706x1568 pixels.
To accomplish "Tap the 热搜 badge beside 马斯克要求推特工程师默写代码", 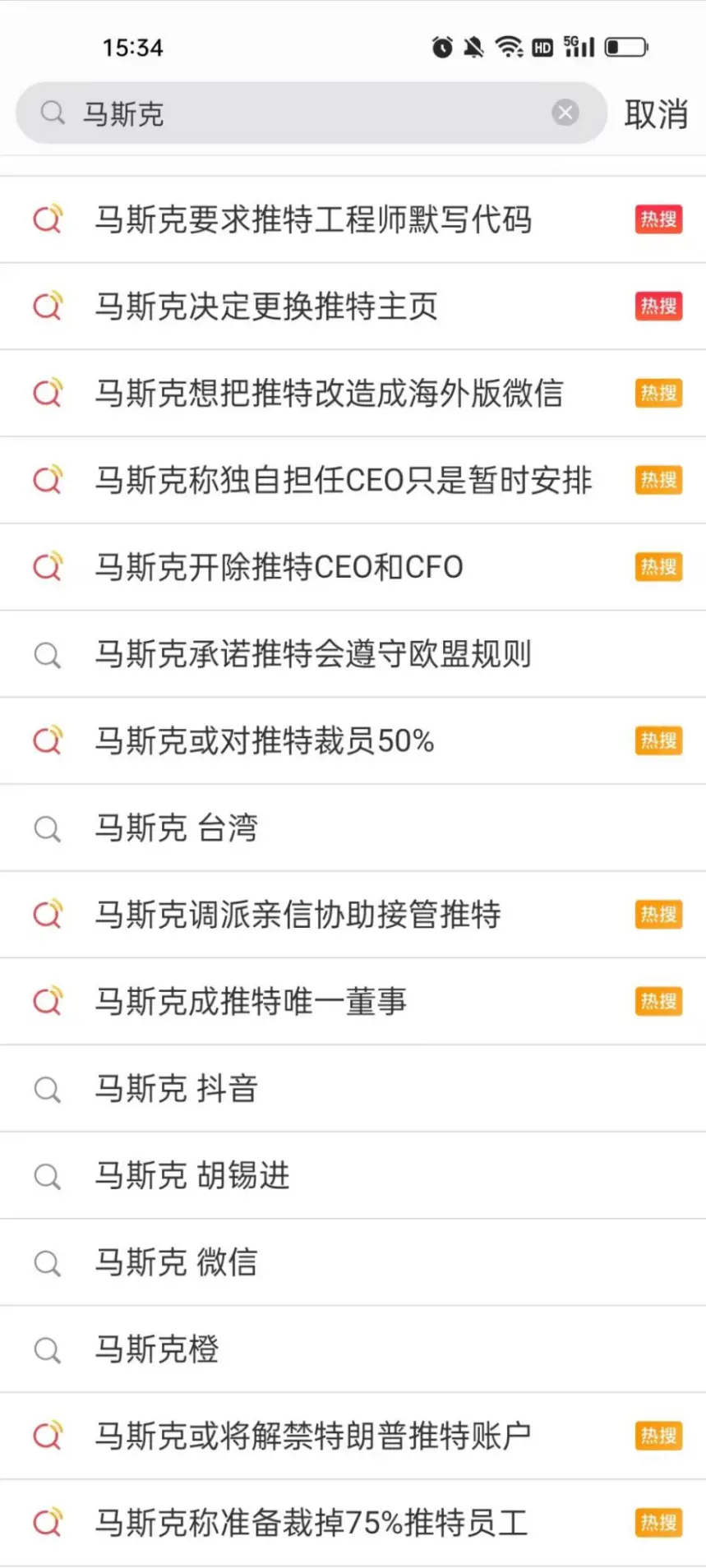I will (658, 219).
